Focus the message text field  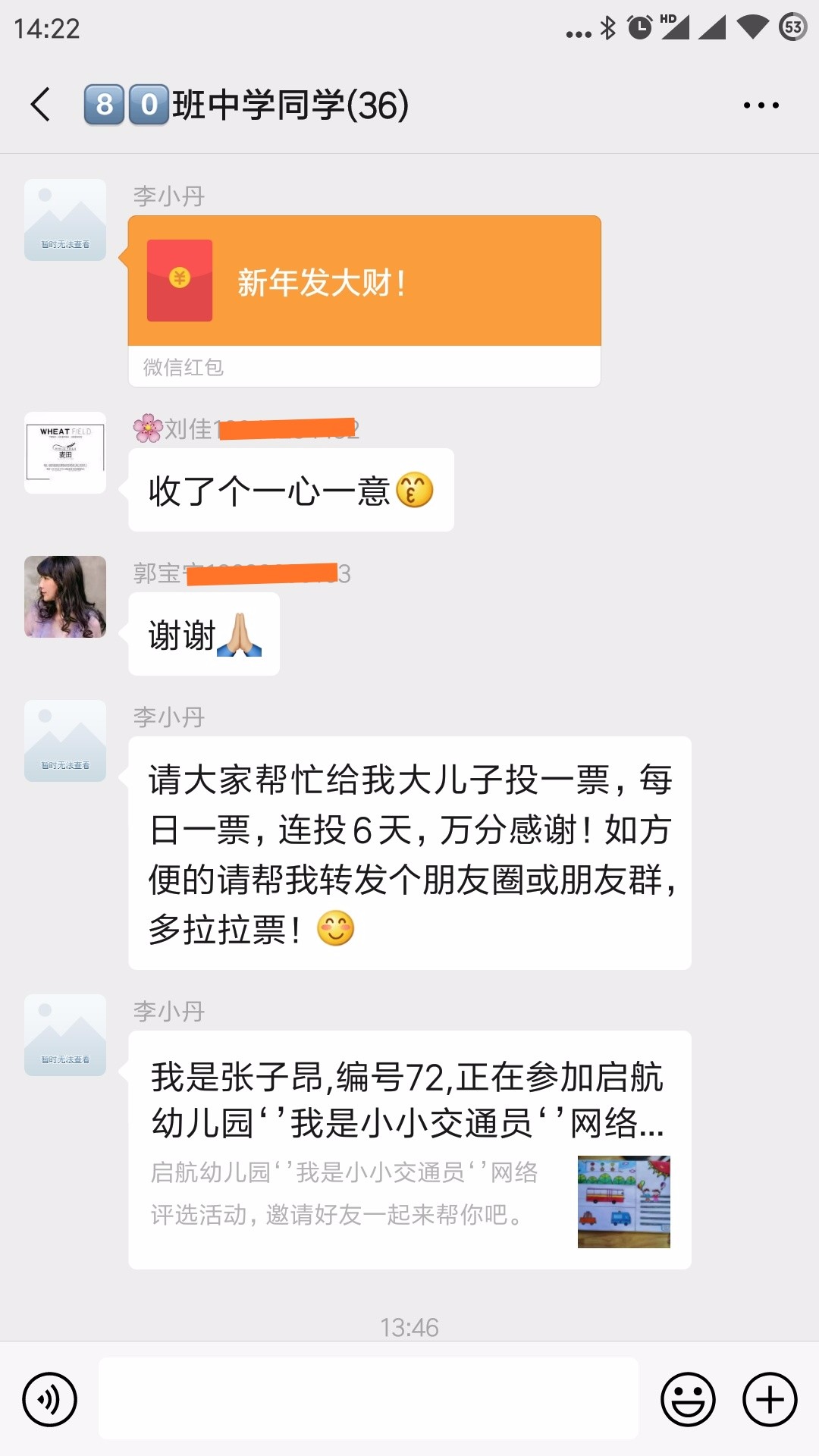(x=368, y=1398)
